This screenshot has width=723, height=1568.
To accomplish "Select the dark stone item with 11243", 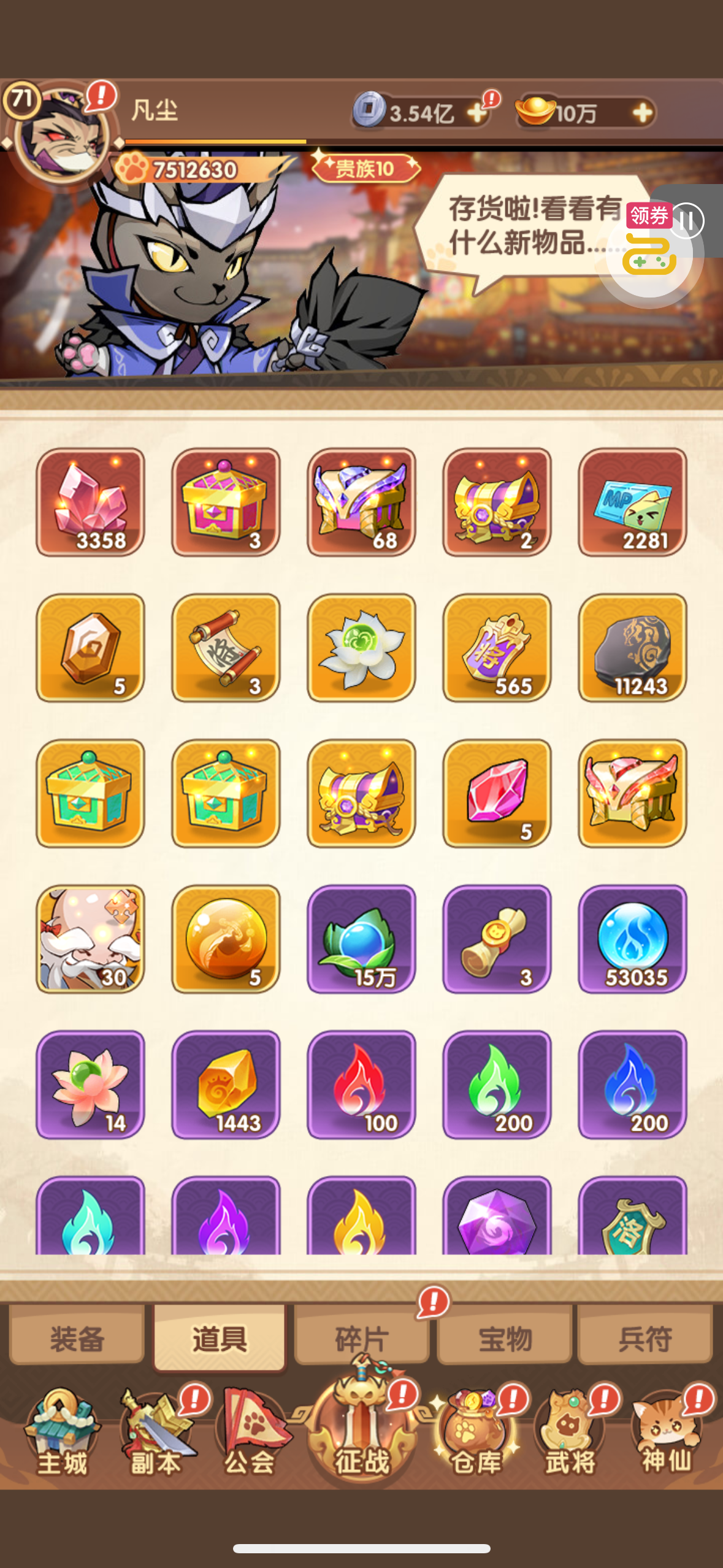I will click(632, 647).
